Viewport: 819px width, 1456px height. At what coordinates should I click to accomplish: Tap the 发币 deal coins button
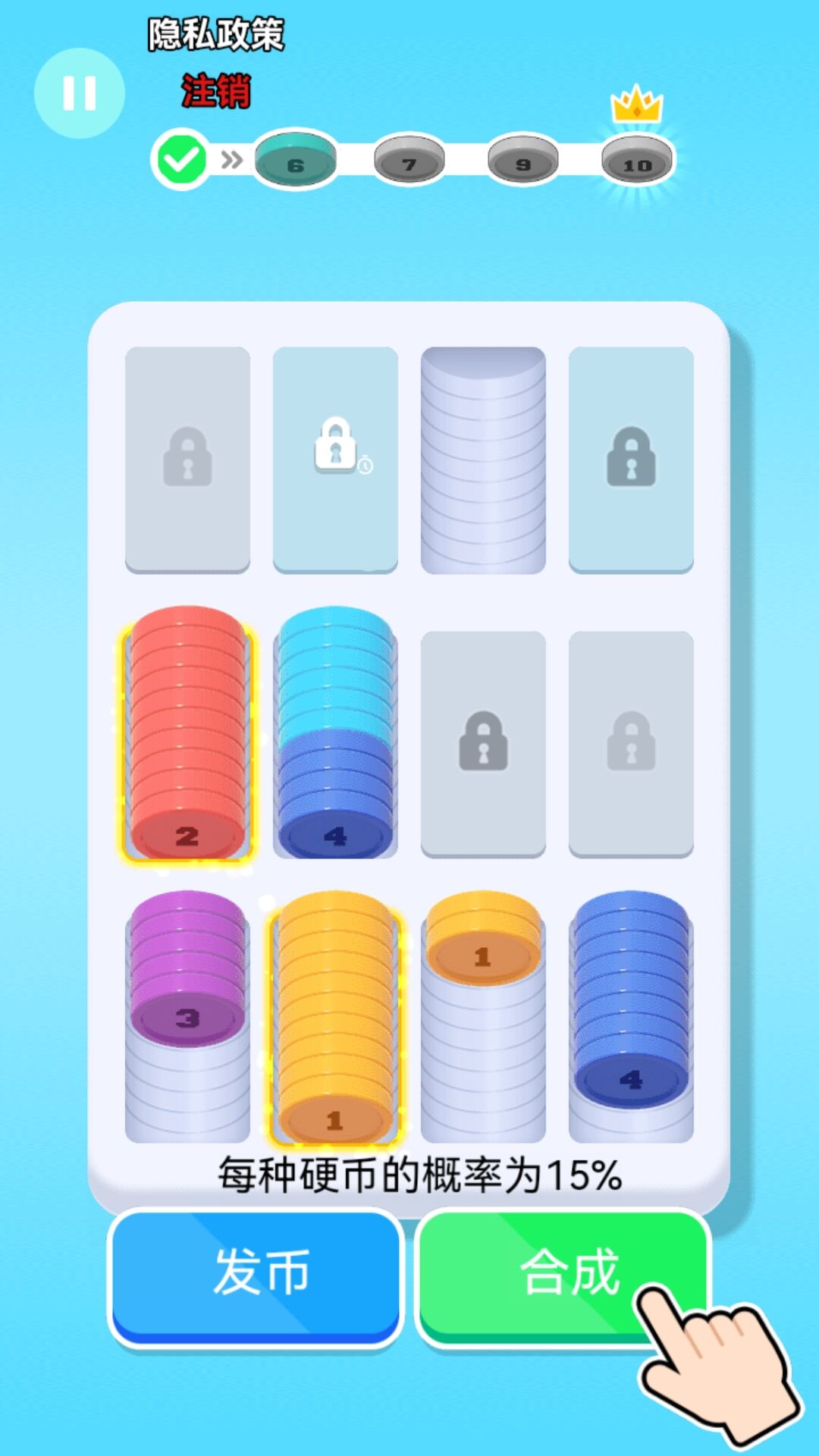256,1273
